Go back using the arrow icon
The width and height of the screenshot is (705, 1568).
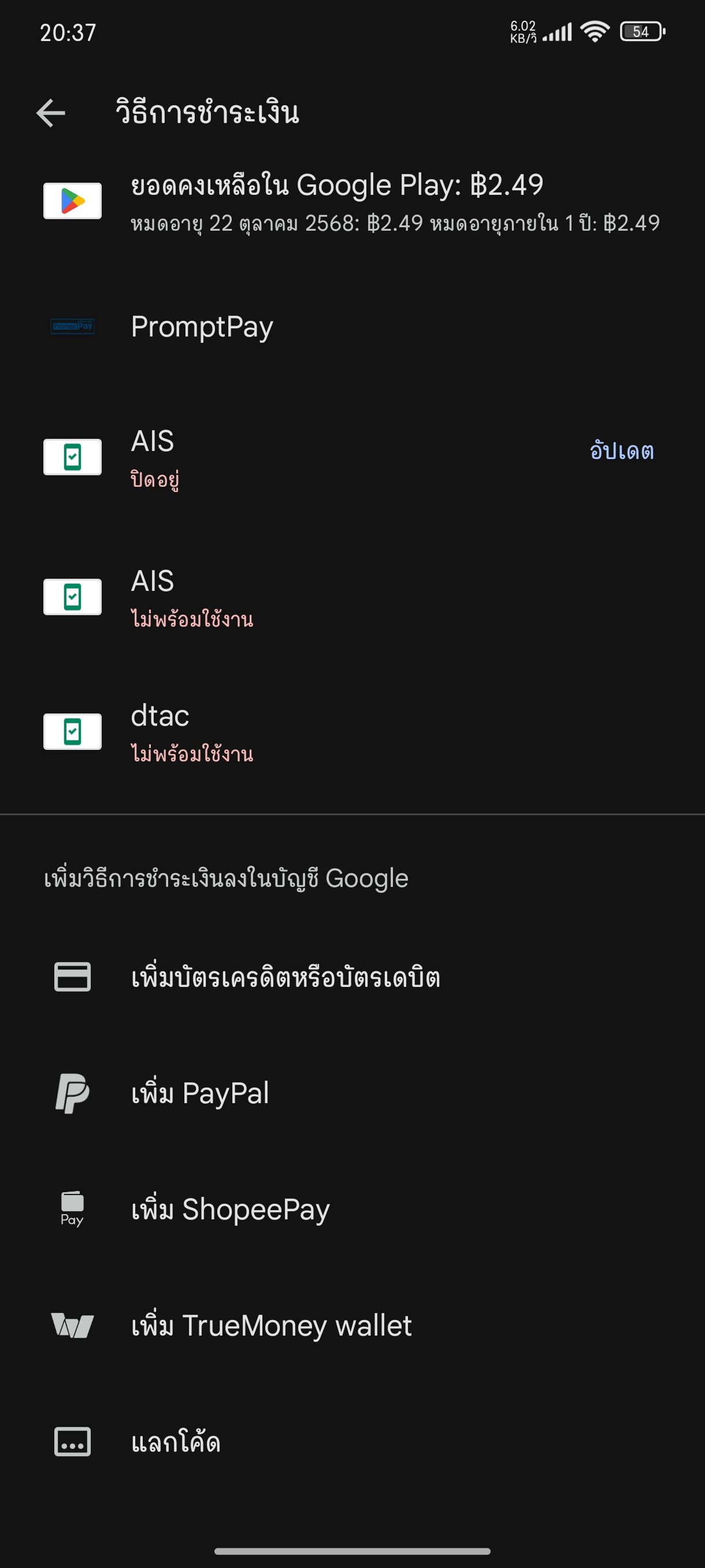pos(51,113)
